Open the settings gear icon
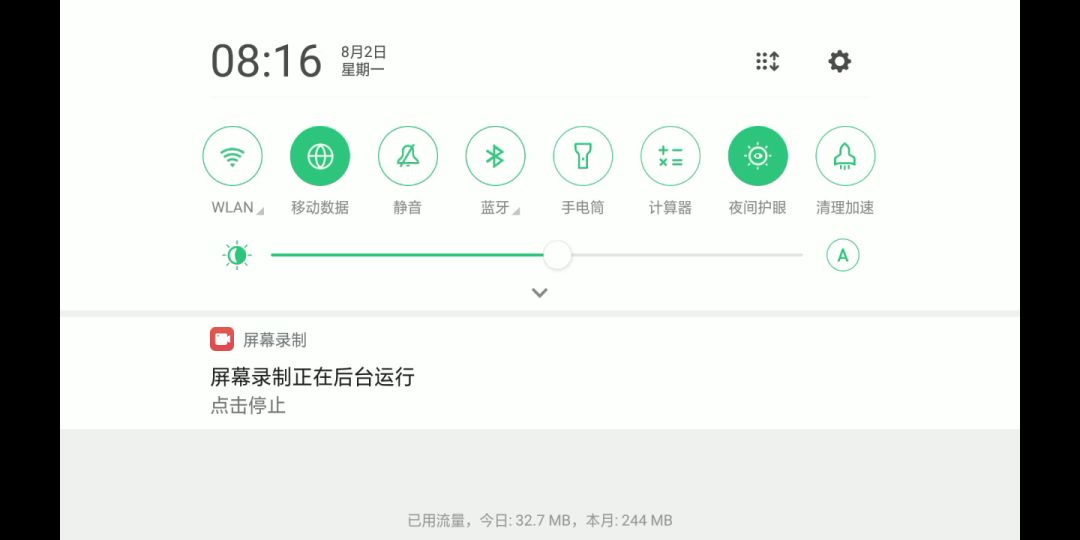 coord(839,61)
